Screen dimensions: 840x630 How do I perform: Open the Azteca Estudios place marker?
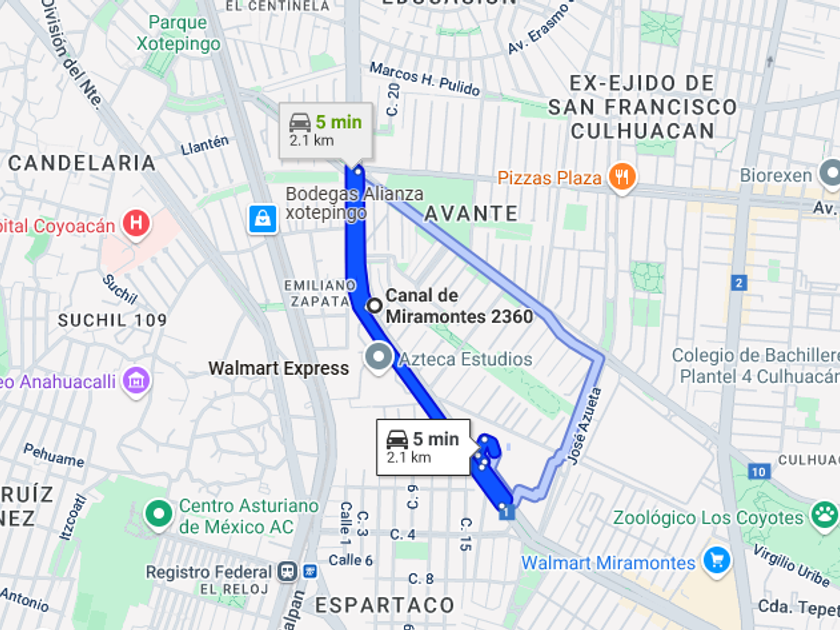(379, 358)
